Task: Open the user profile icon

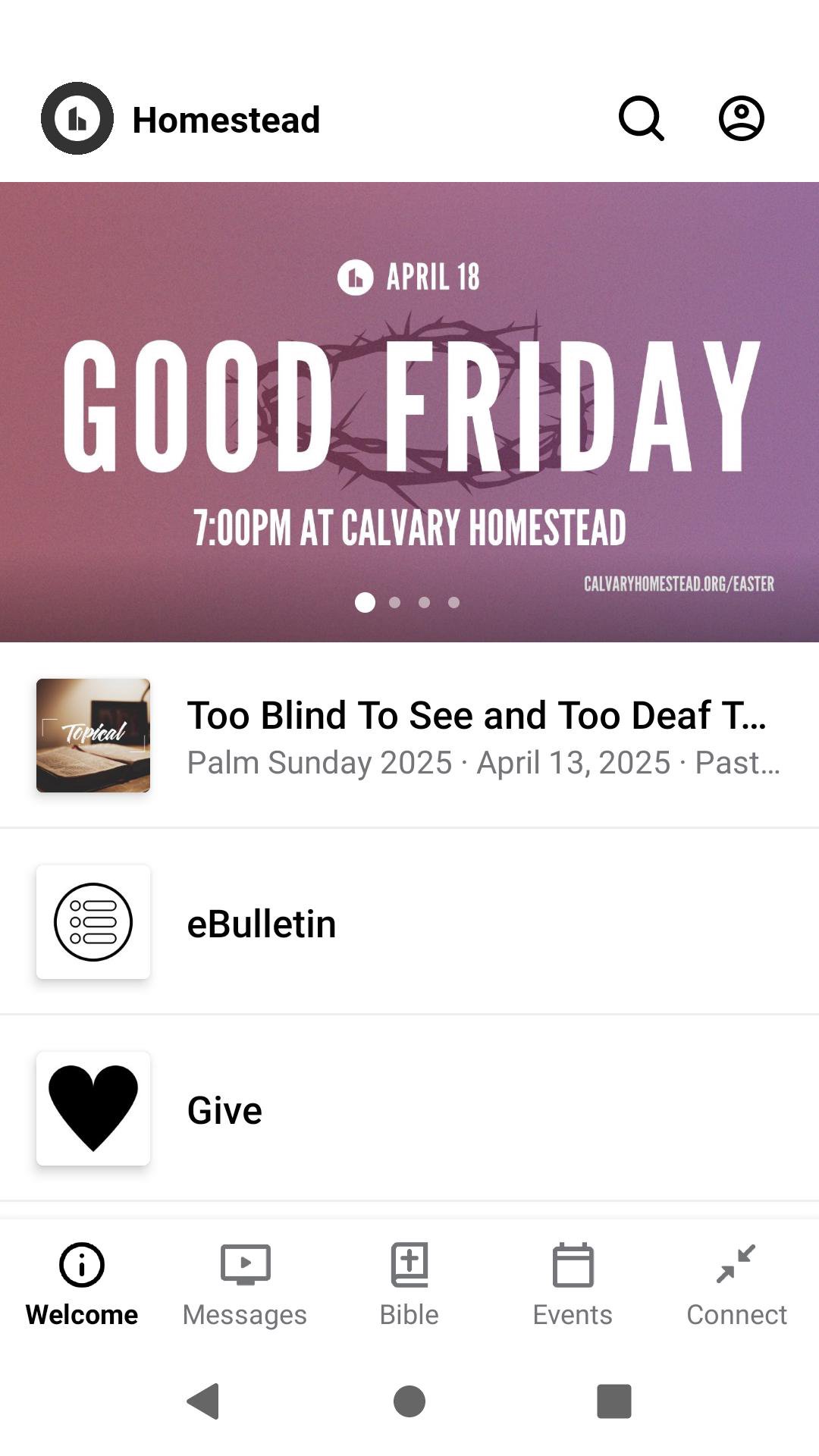Action: click(741, 118)
